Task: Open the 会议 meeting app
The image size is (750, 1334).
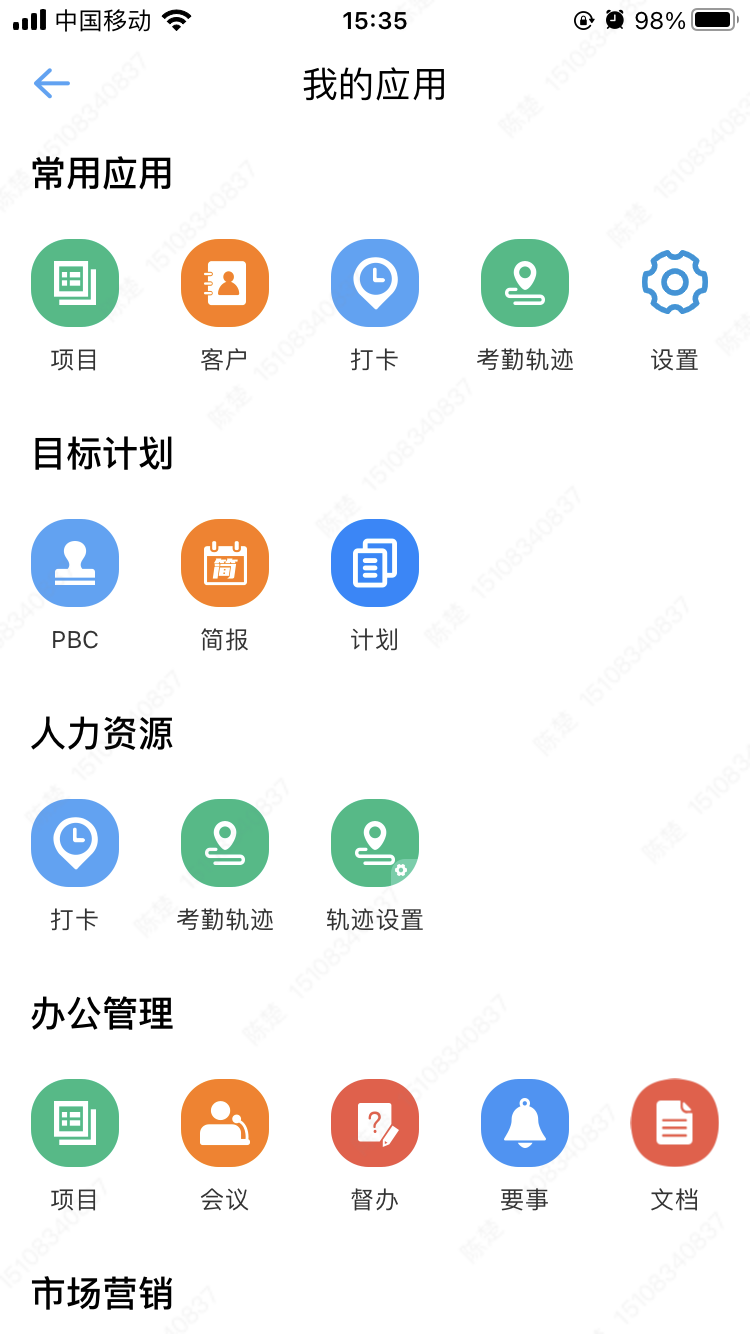Action: 225,1123
